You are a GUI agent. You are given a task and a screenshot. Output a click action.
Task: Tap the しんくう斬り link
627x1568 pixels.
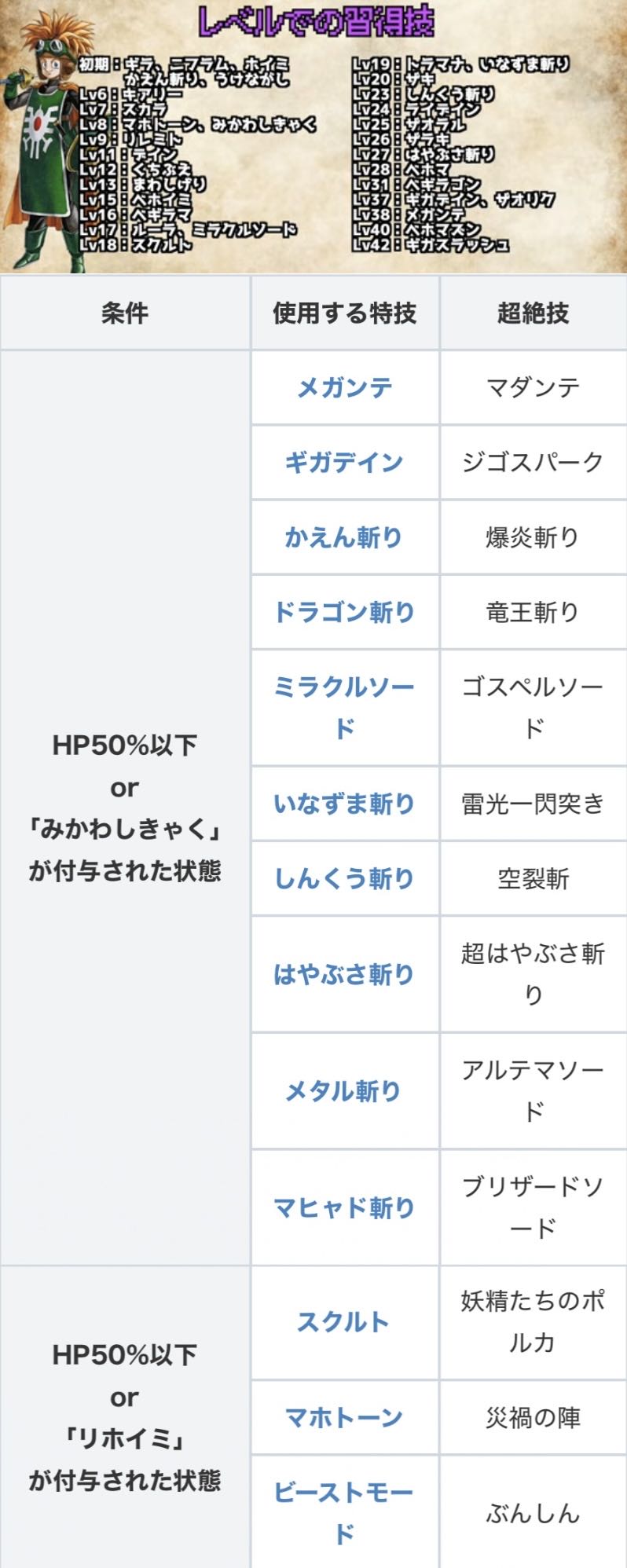point(344,878)
